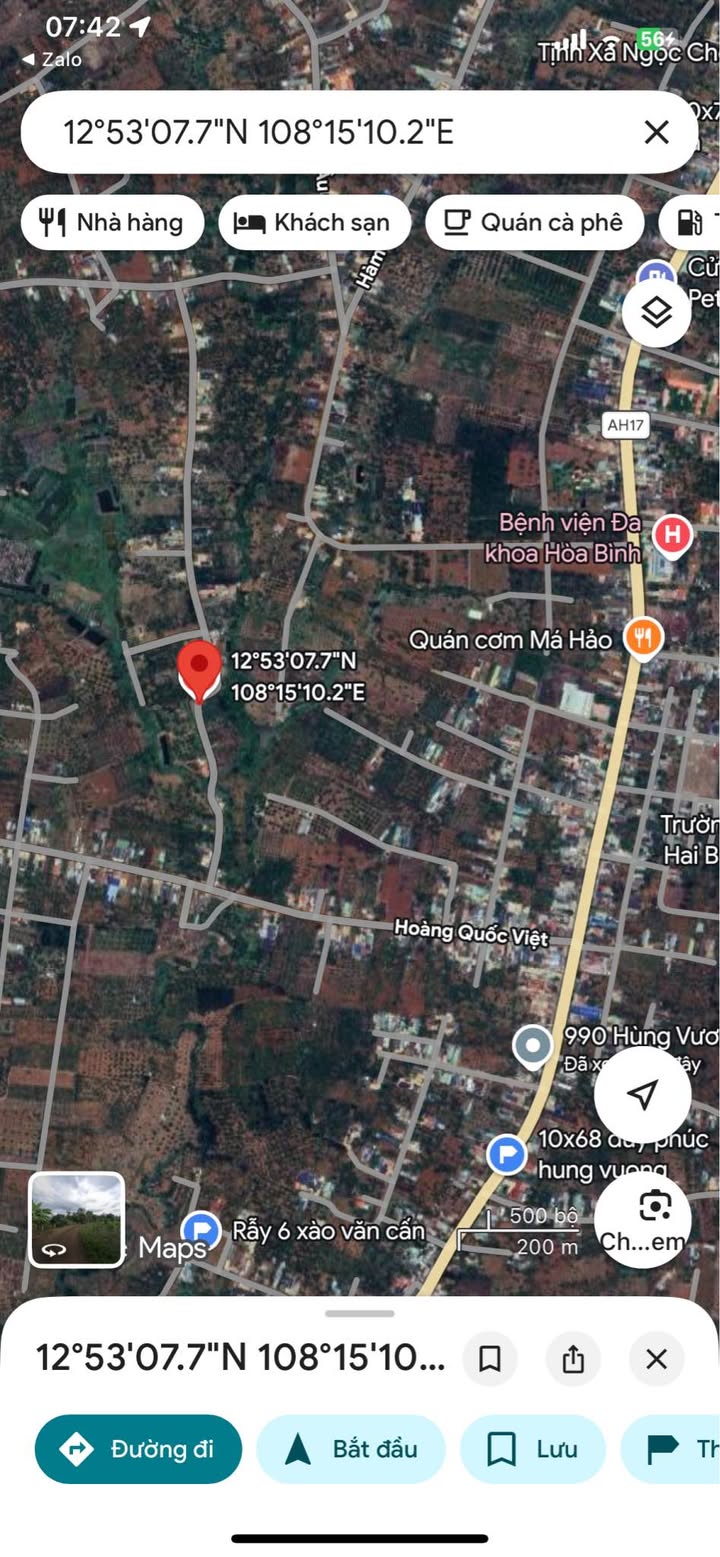Start navigation with Bắt đầu

point(351,1449)
